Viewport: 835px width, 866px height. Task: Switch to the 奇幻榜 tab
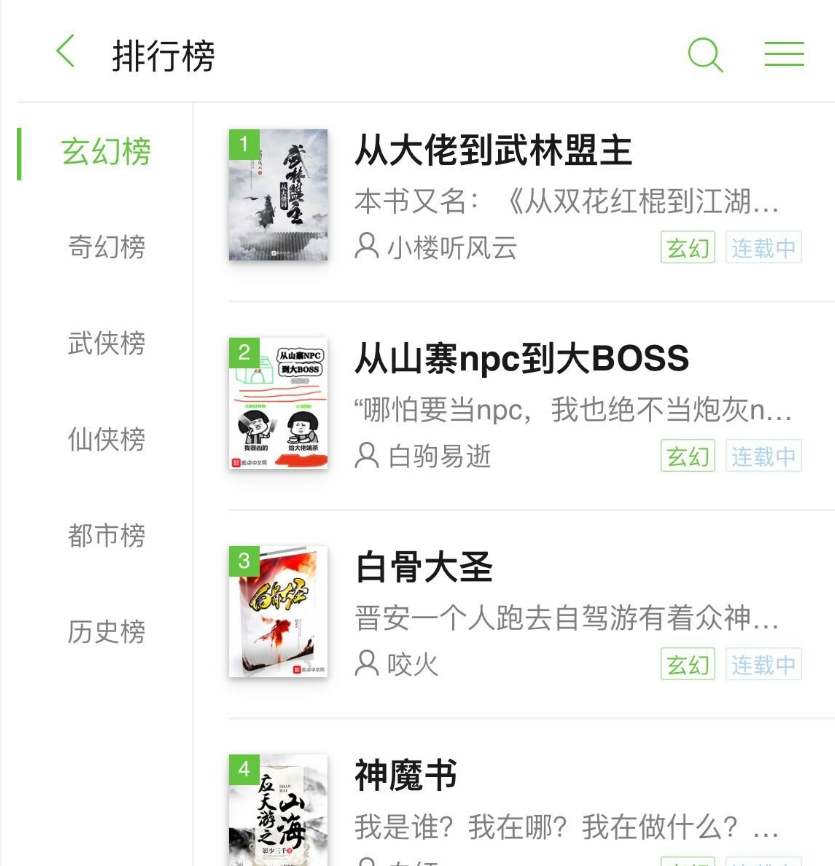pos(108,247)
